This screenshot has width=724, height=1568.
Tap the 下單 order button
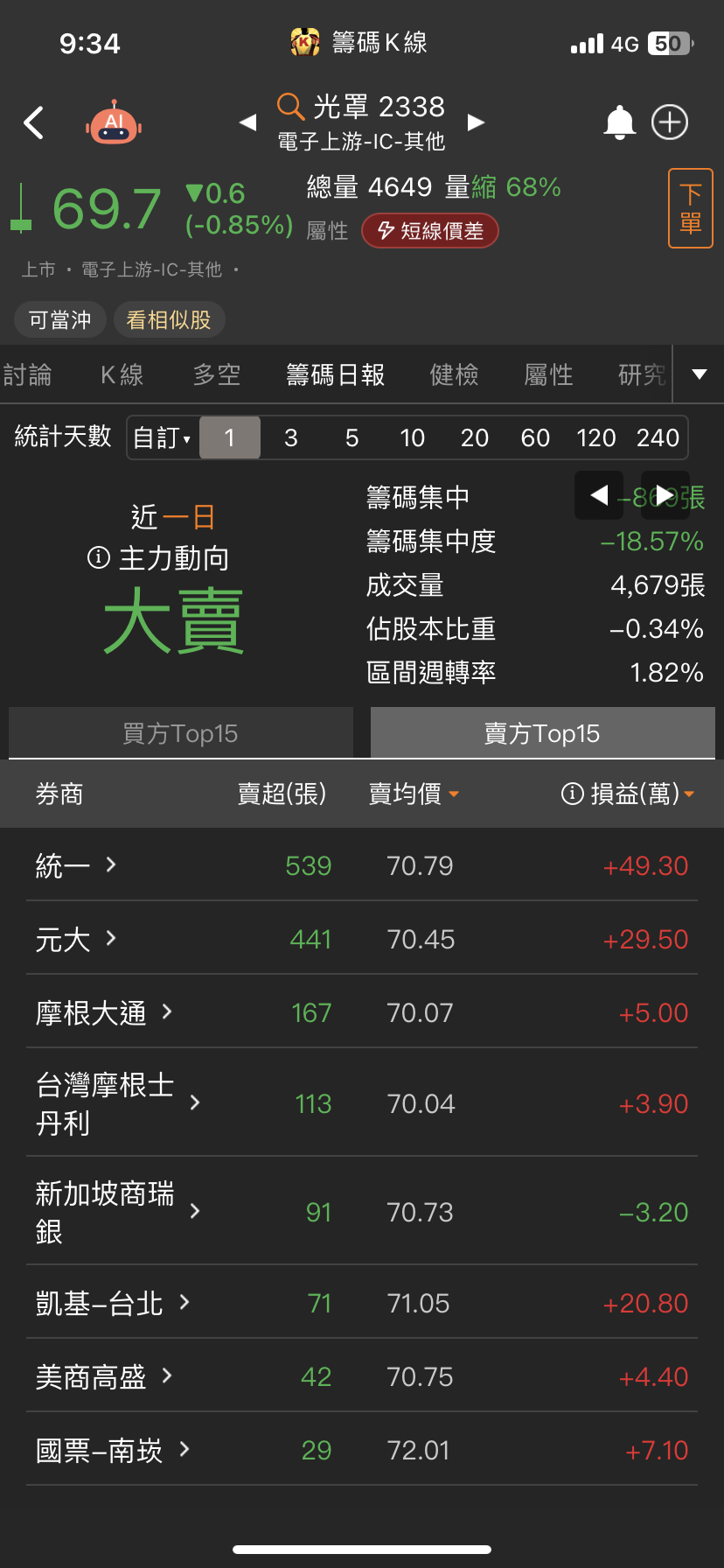691,208
